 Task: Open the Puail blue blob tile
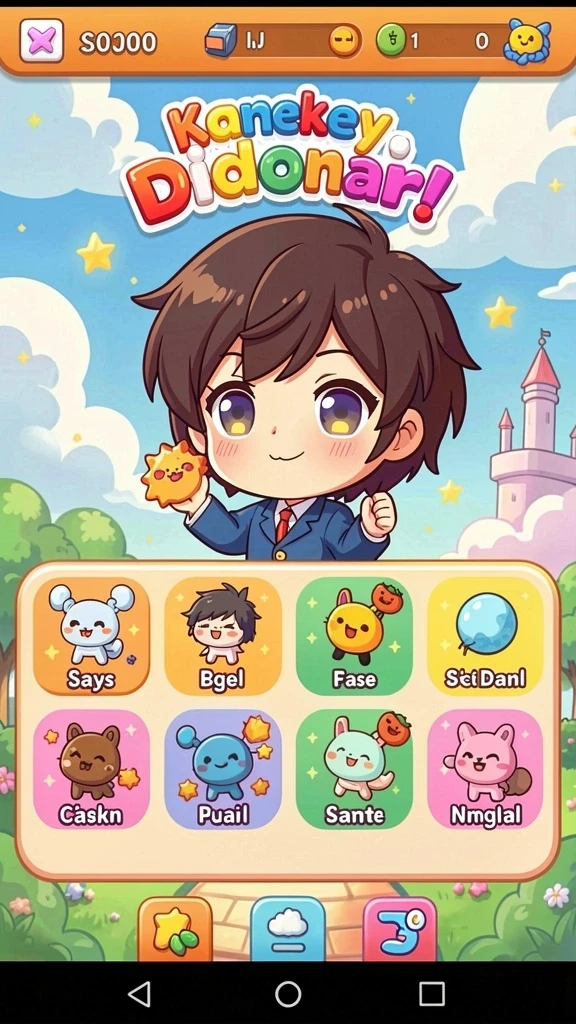click(x=223, y=769)
